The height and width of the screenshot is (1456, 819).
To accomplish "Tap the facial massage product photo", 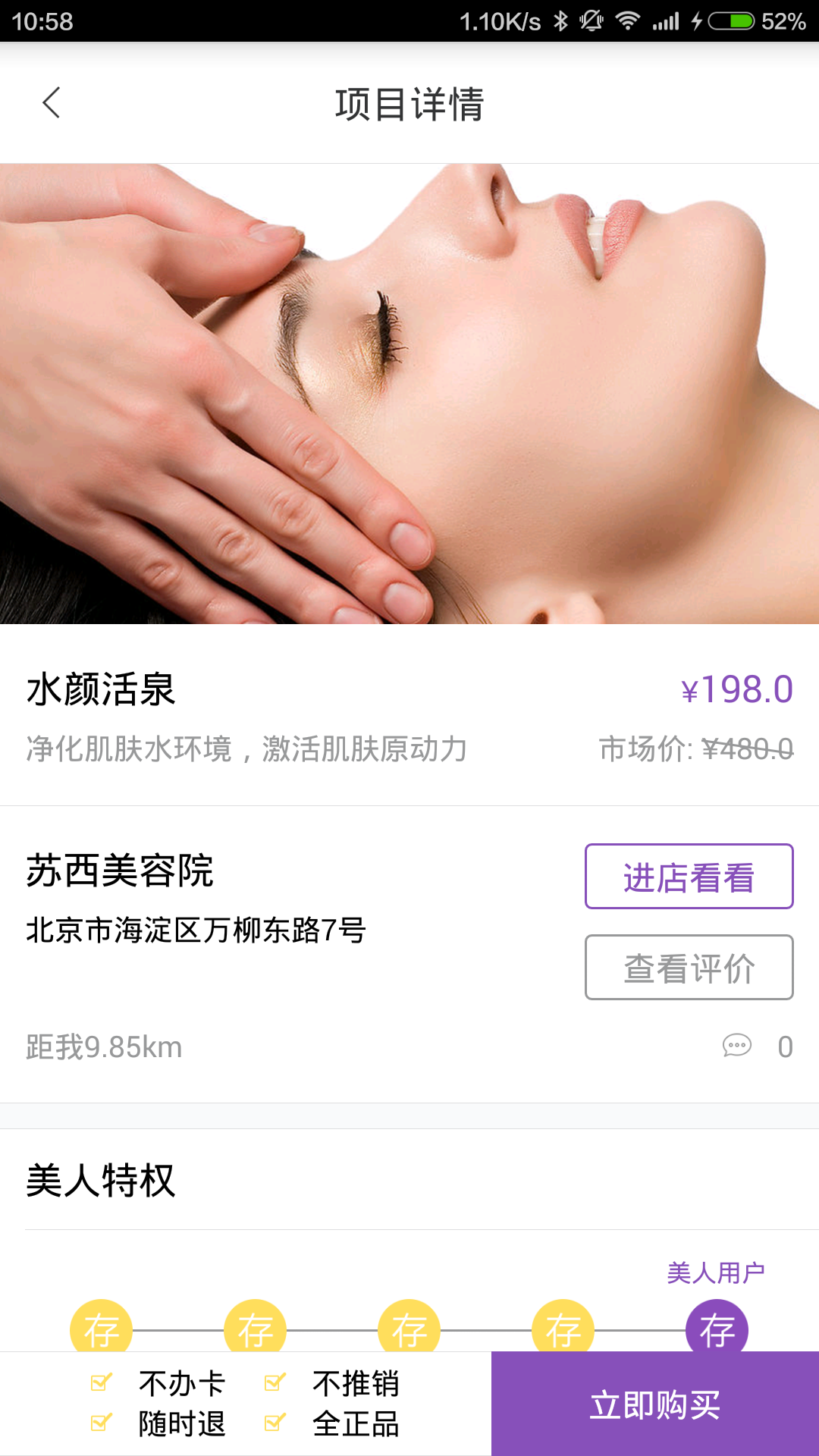I will pos(409,394).
